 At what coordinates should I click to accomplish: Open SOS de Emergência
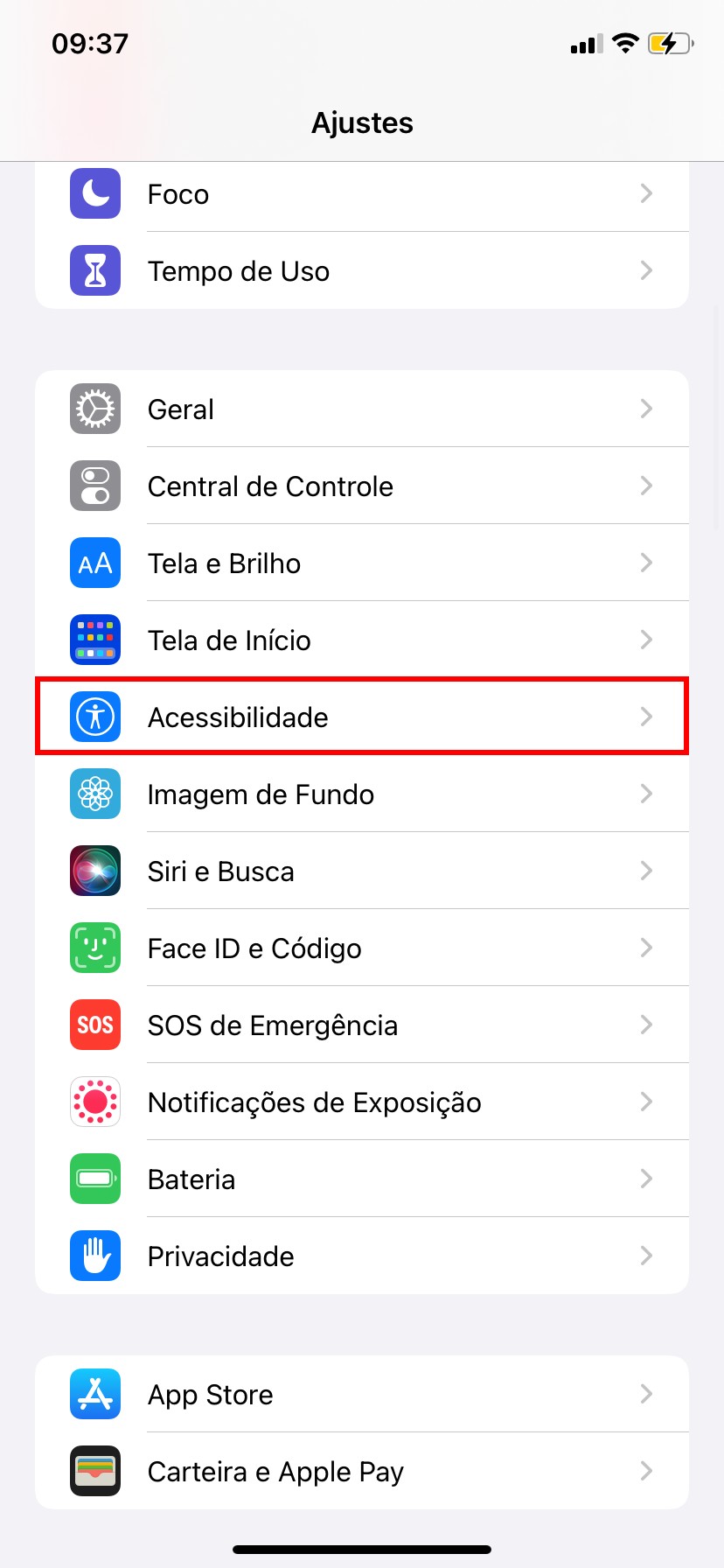pos(361,1025)
